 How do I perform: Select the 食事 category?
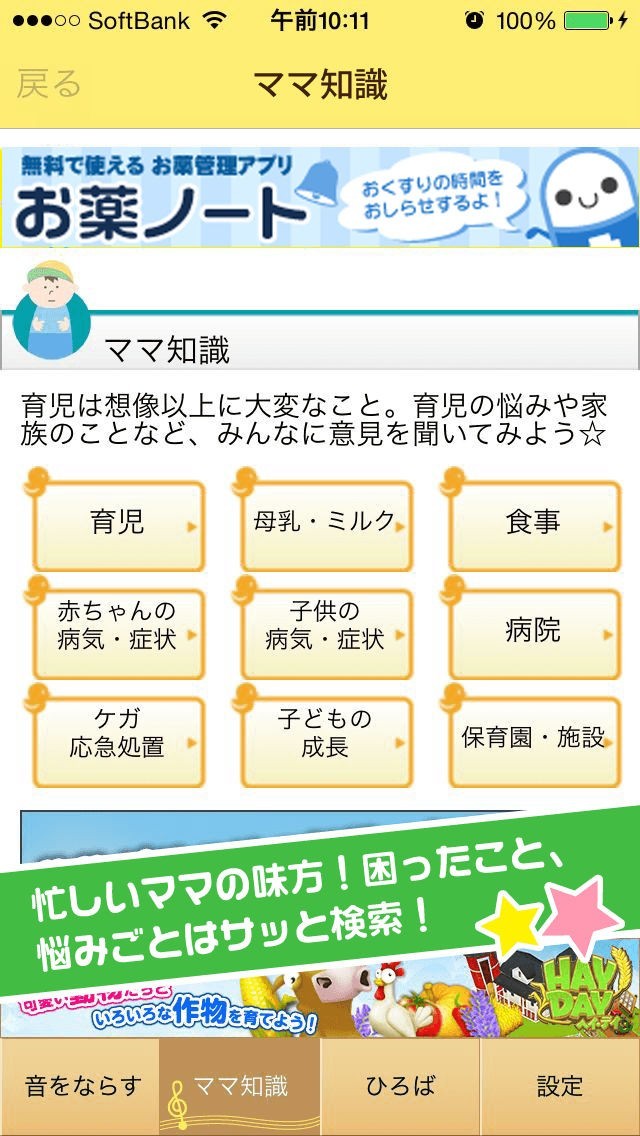pos(534,523)
